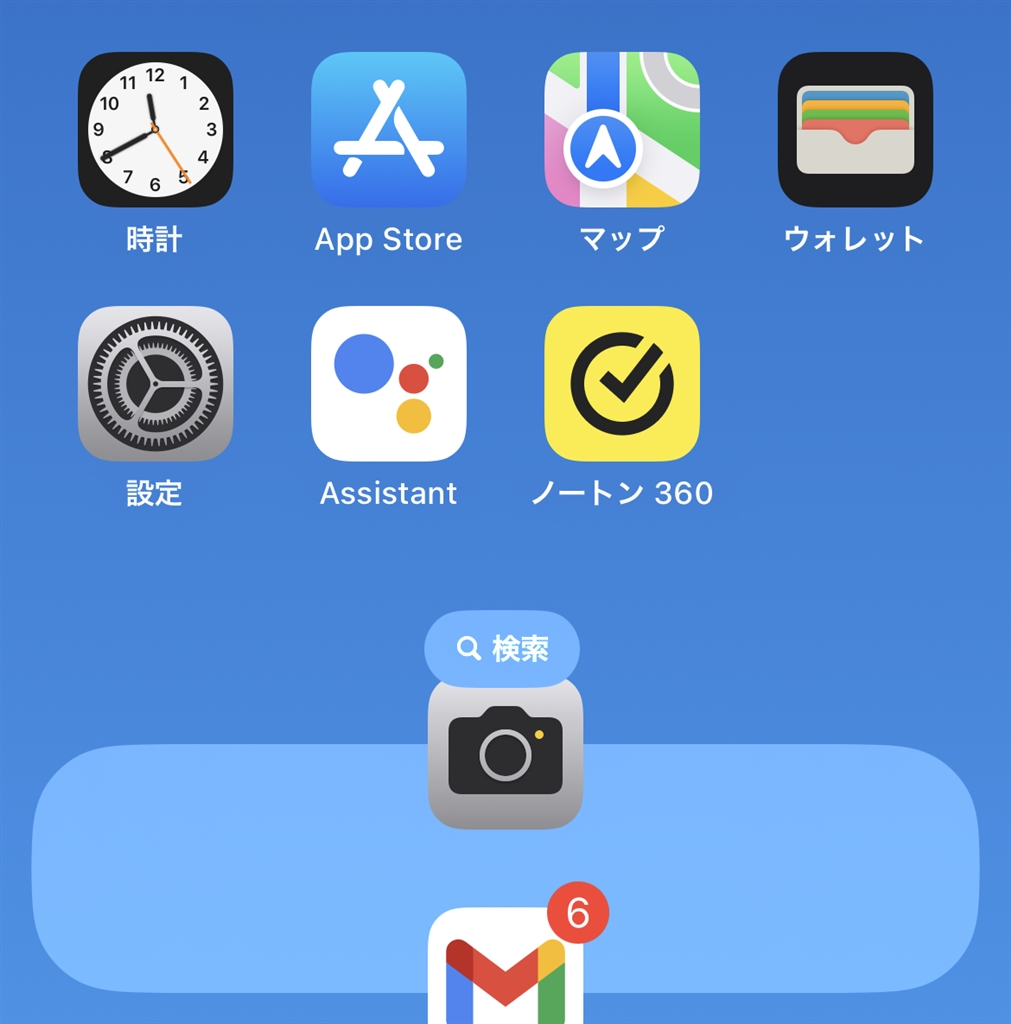Image resolution: width=1011 pixels, height=1024 pixels.
Task: Open the マップ maps app
Action: tap(621, 130)
